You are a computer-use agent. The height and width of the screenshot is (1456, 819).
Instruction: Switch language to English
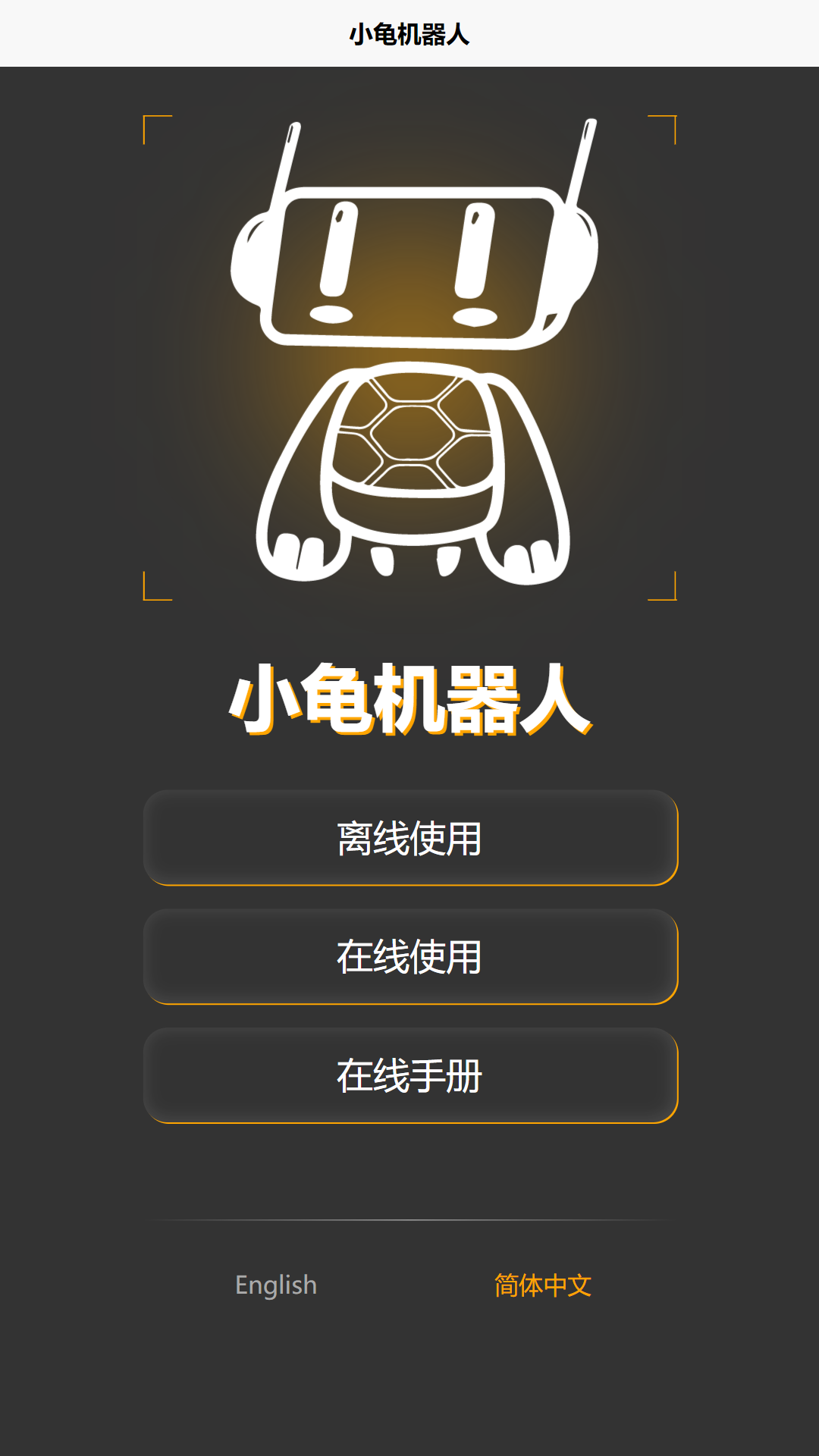pyautogui.click(x=276, y=1285)
